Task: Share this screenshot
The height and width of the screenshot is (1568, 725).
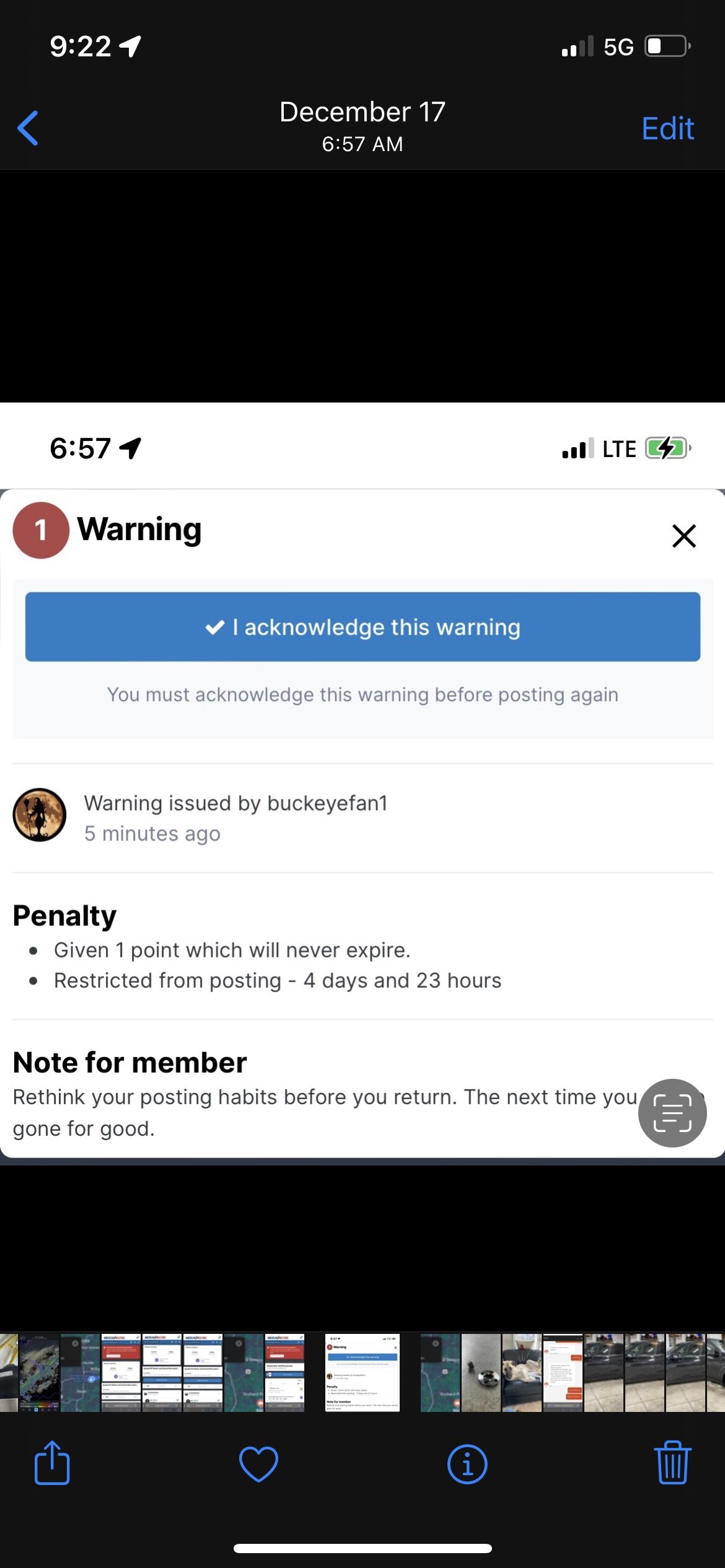Action: click(52, 1463)
